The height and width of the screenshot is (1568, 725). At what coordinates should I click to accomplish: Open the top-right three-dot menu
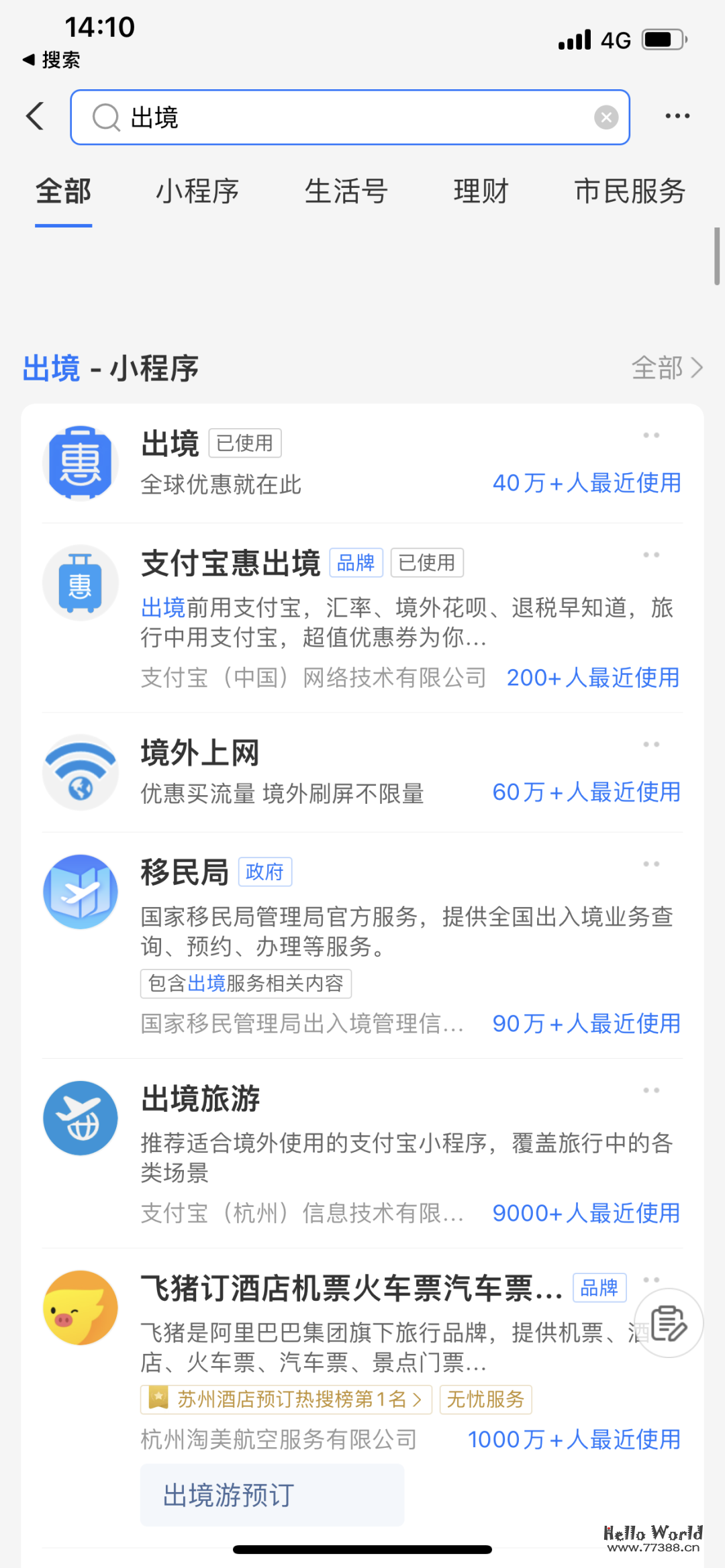click(x=677, y=115)
